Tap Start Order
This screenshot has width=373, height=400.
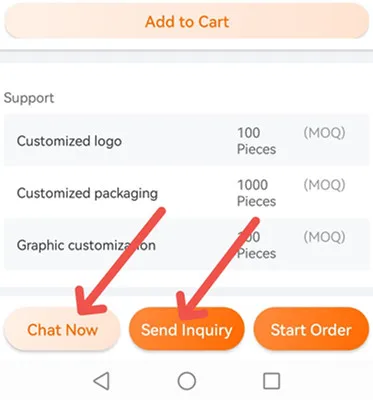[x=311, y=330]
